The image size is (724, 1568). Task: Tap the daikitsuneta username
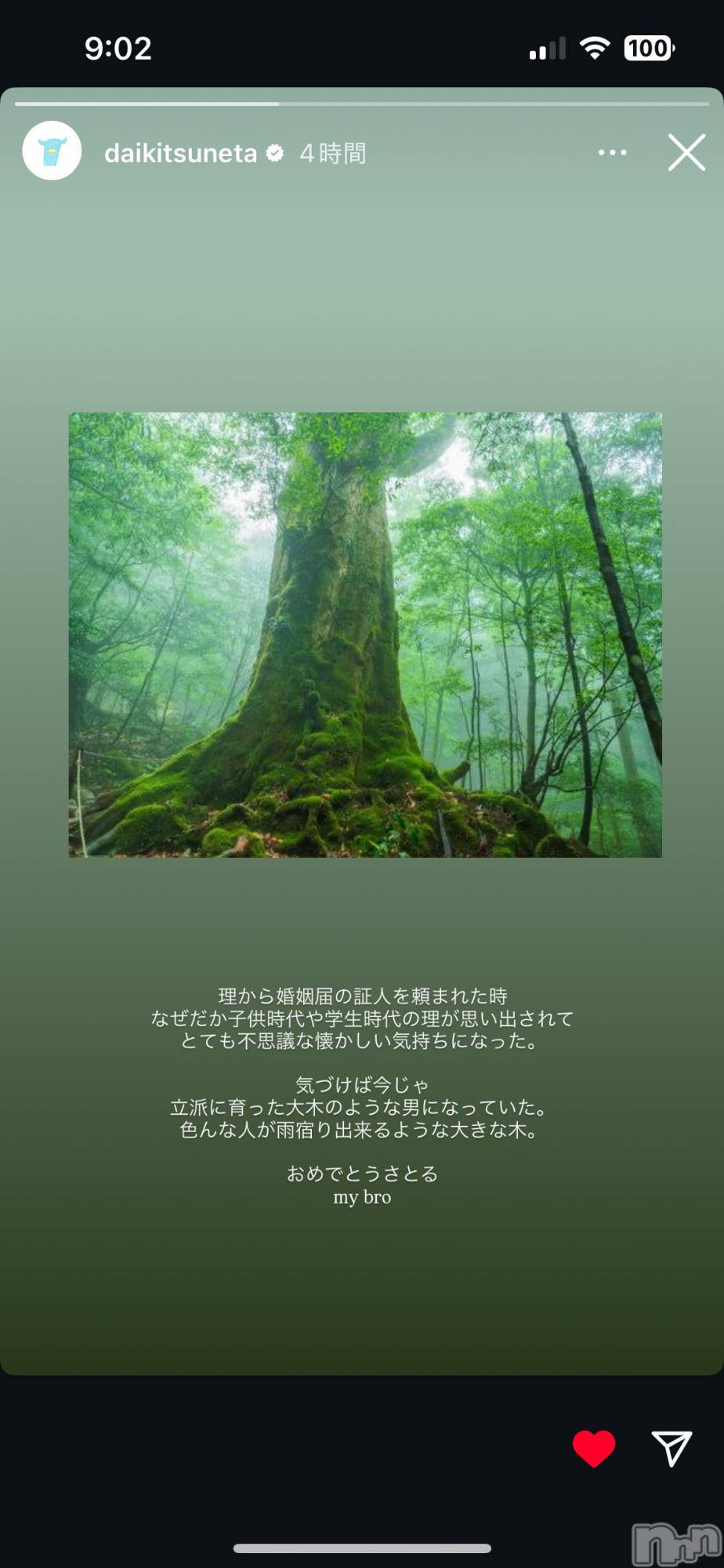(x=180, y=153)
